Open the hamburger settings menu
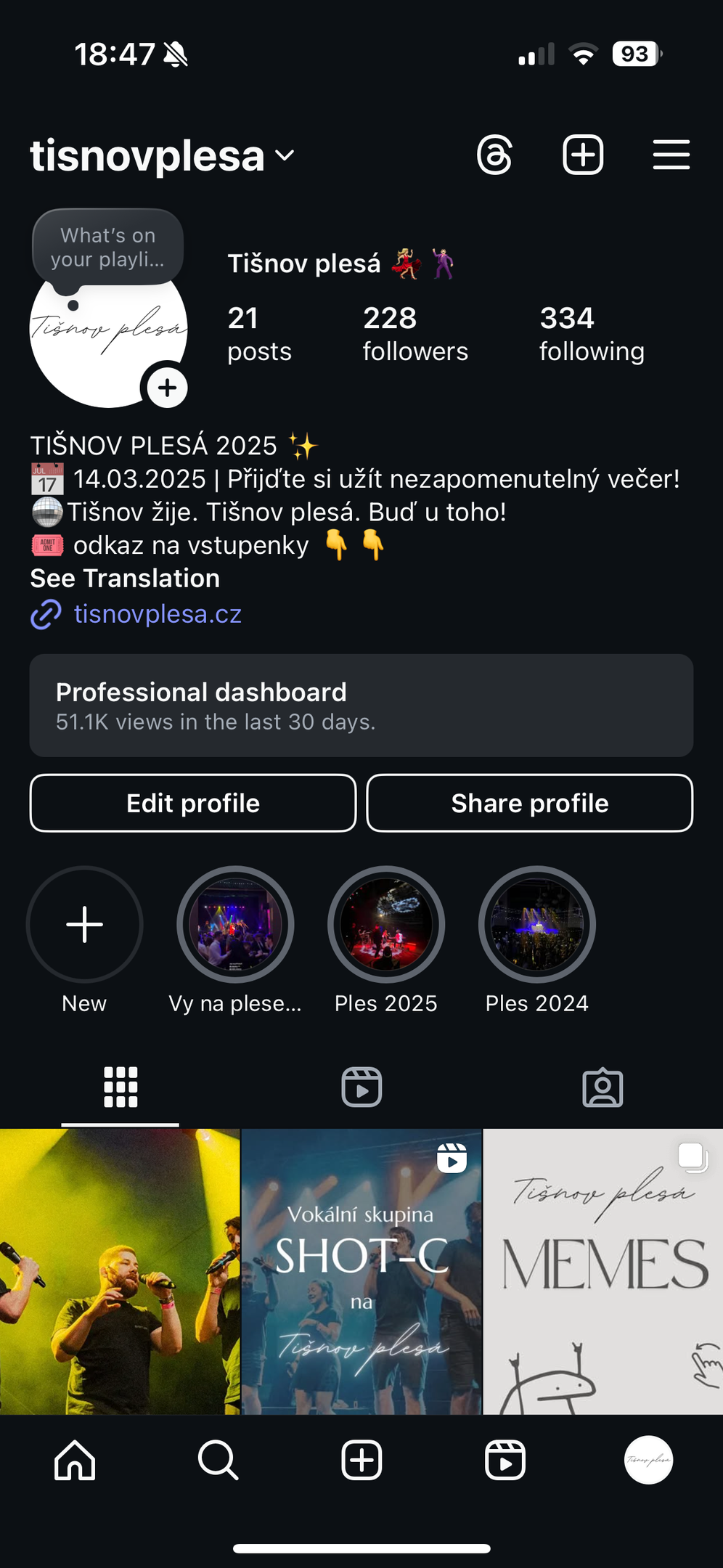 pos(671,155)
